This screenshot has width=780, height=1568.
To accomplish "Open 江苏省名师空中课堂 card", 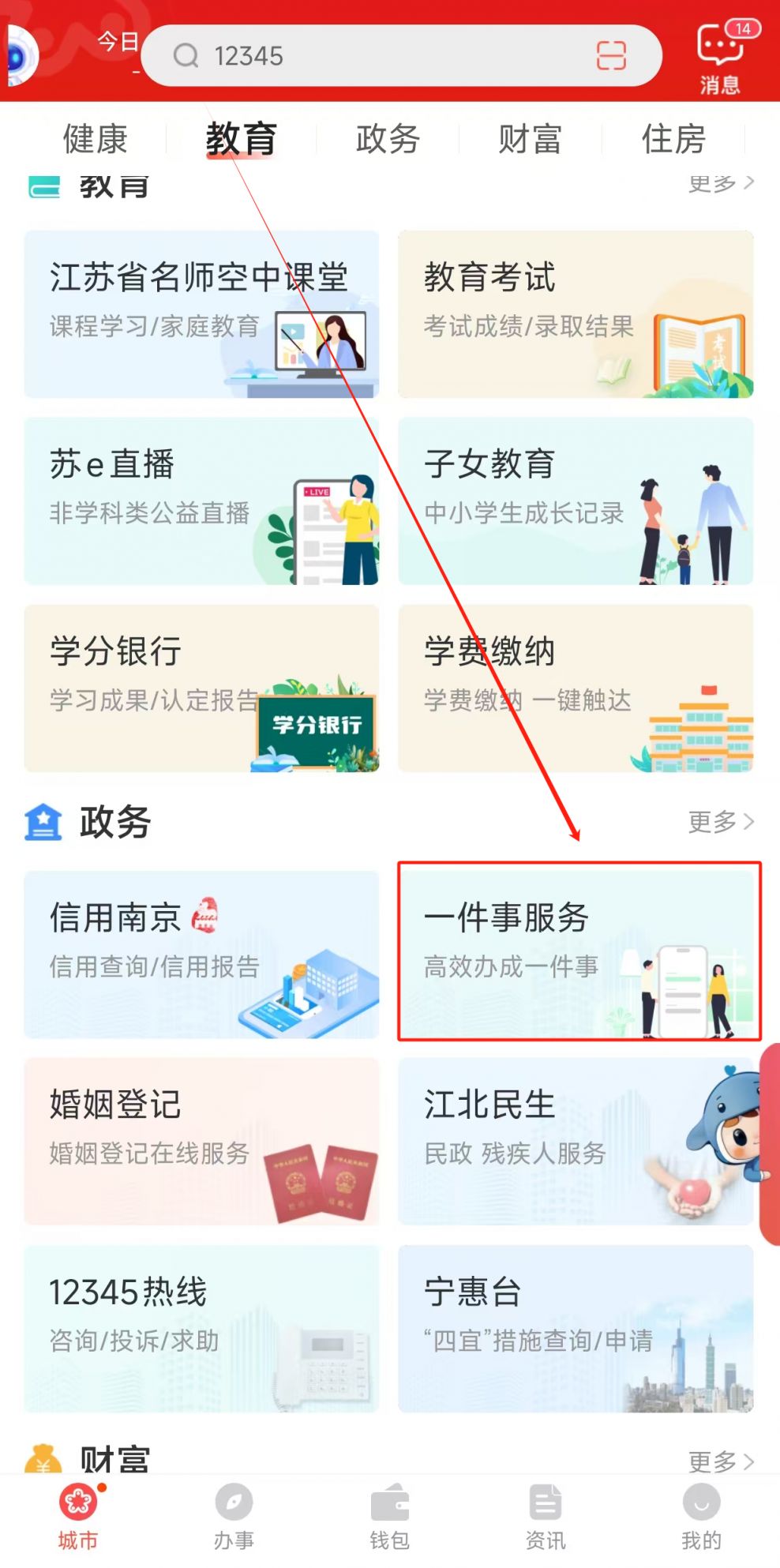I will (201, 313).
